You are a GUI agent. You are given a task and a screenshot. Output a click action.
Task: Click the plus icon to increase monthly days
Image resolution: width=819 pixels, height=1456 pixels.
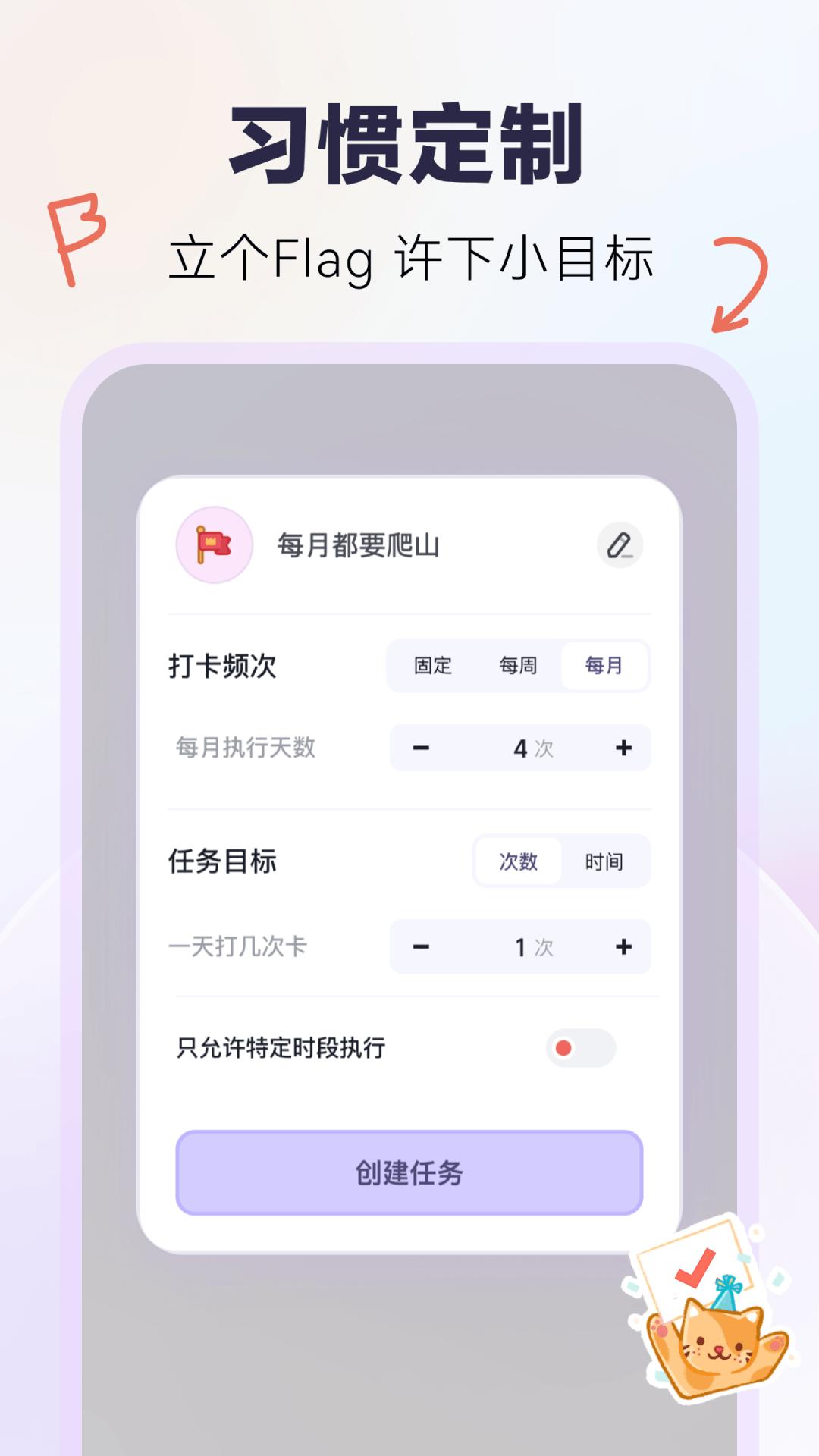pos(623,748)
